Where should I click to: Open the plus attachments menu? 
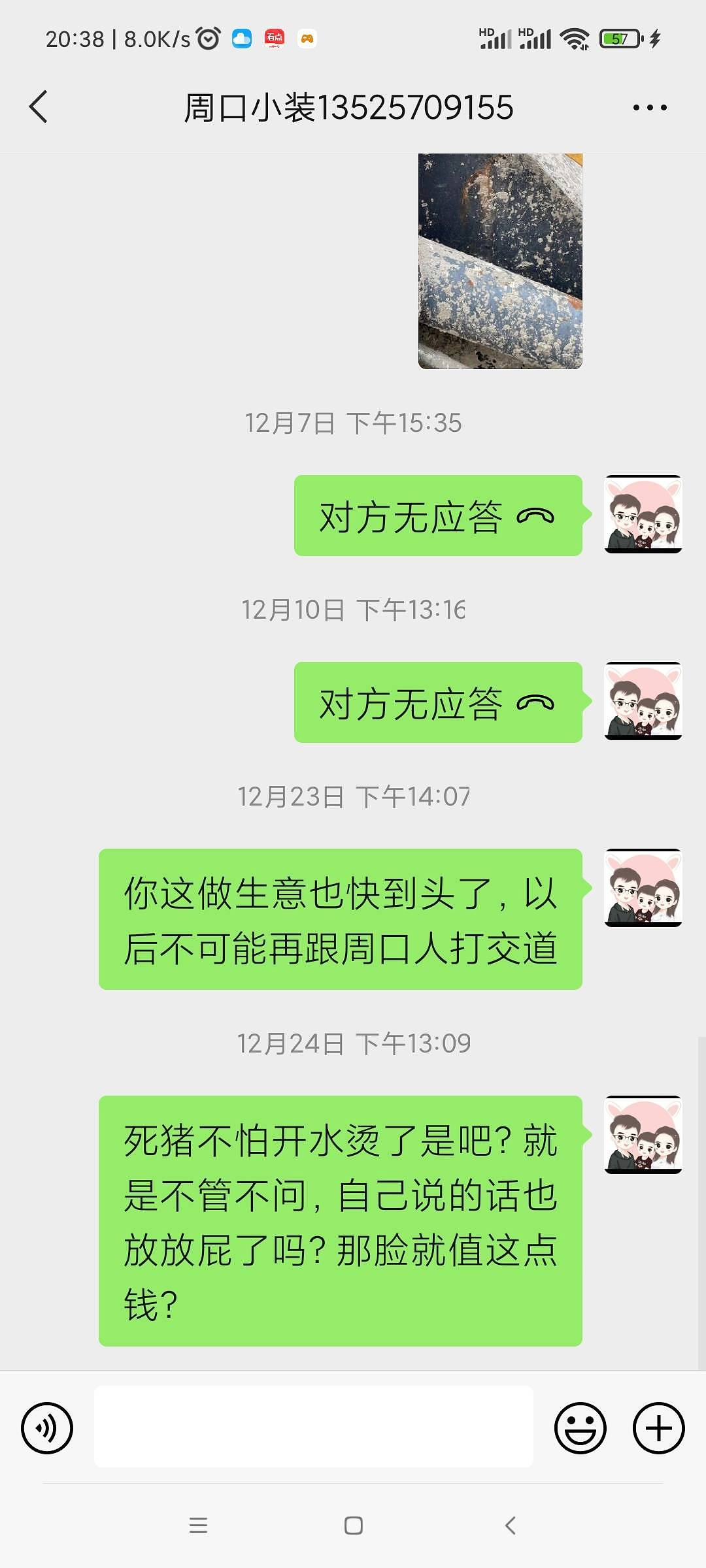coord(659,1428)
